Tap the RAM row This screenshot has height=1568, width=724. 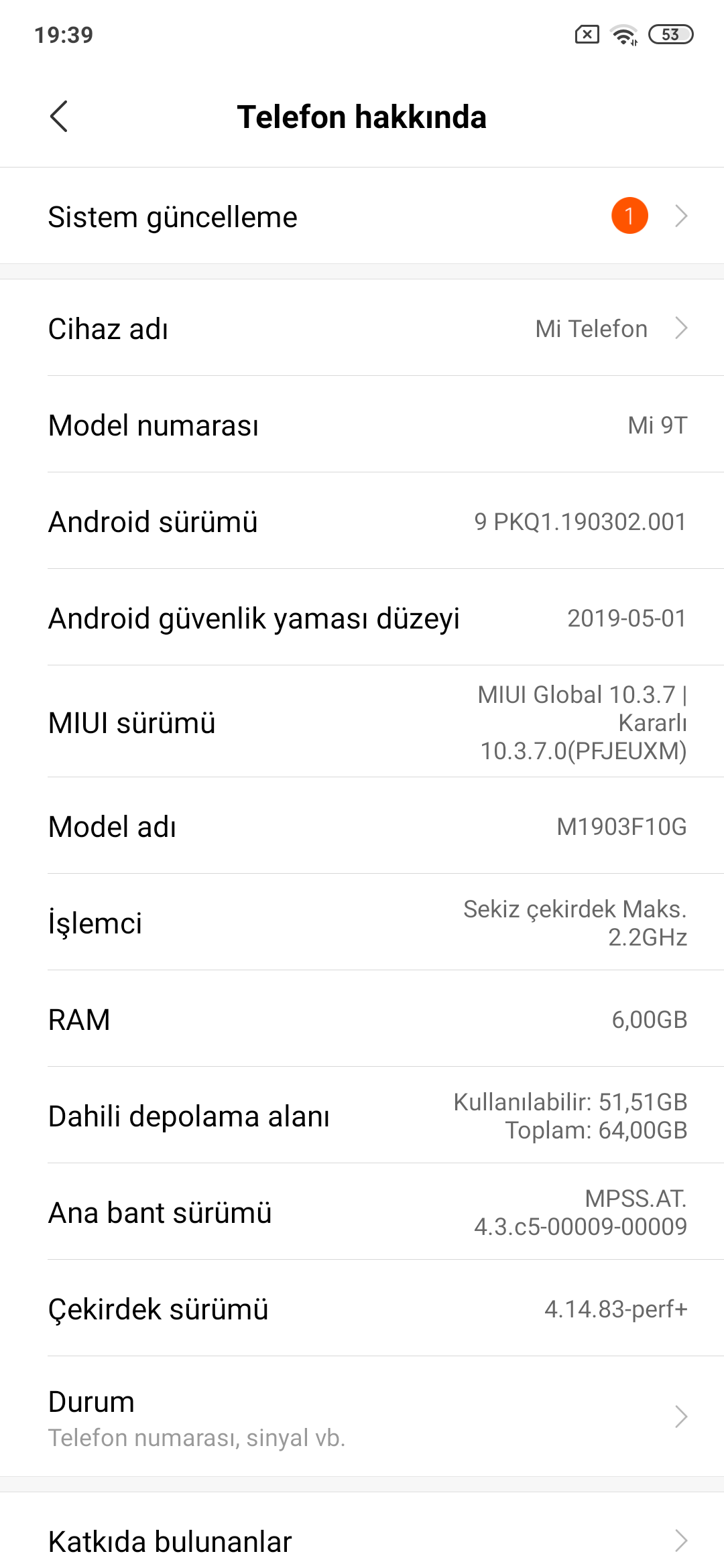362,1019
